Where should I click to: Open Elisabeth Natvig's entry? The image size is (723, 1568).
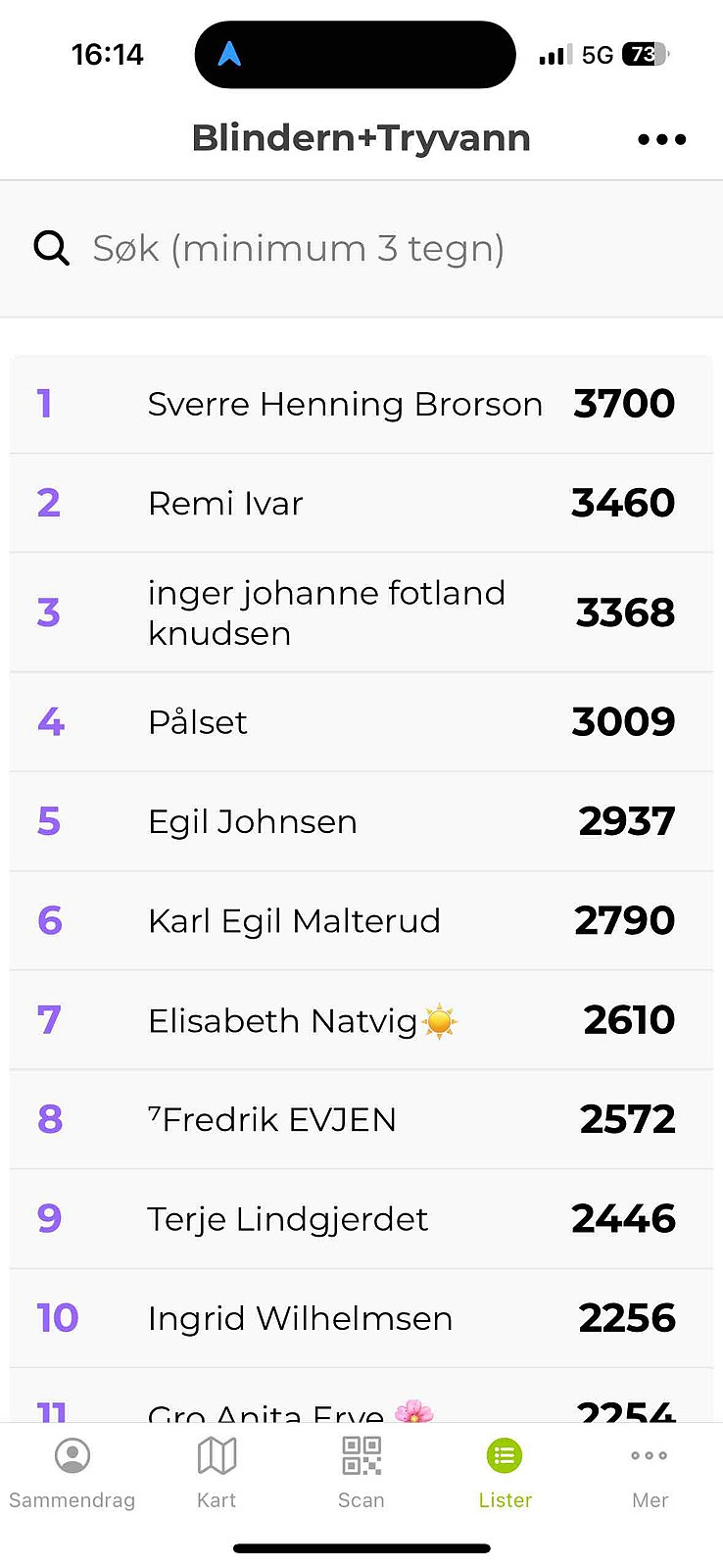[361, 1020]
